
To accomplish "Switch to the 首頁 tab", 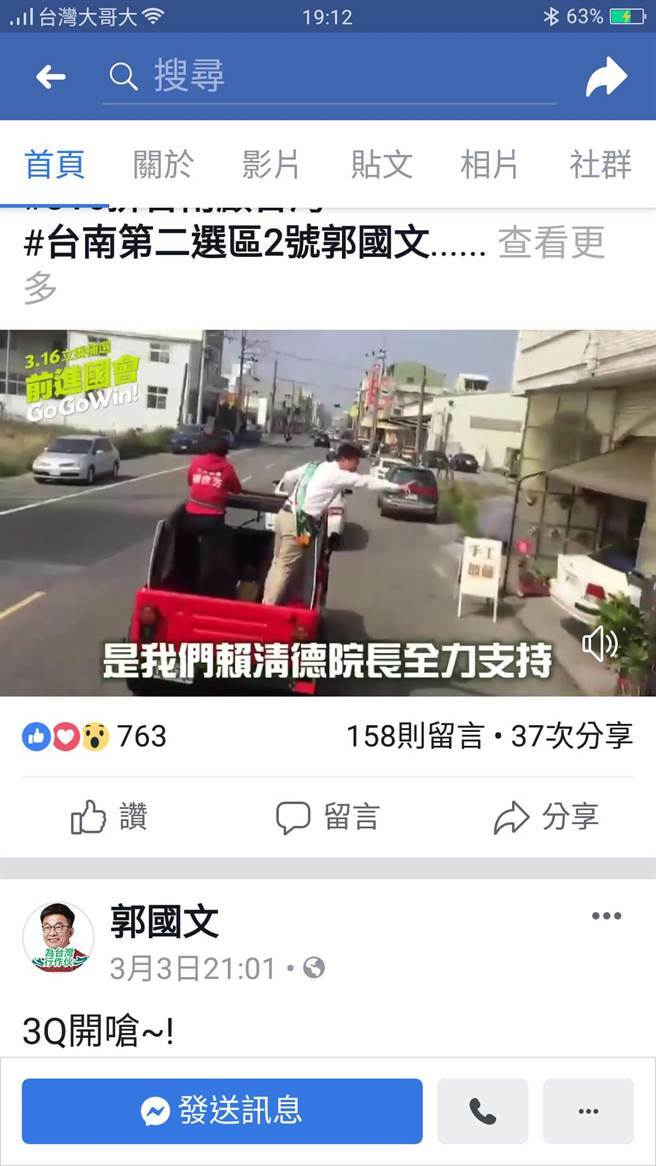I will [54, 165].
